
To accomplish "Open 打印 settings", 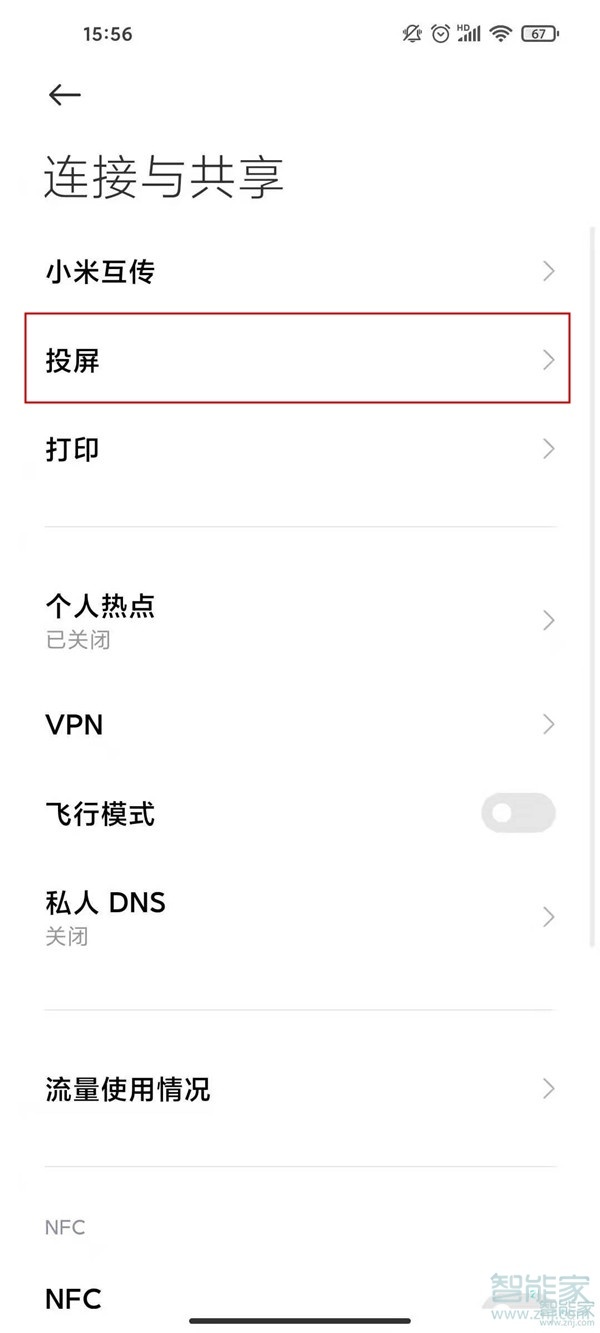I will coord(298,449).
